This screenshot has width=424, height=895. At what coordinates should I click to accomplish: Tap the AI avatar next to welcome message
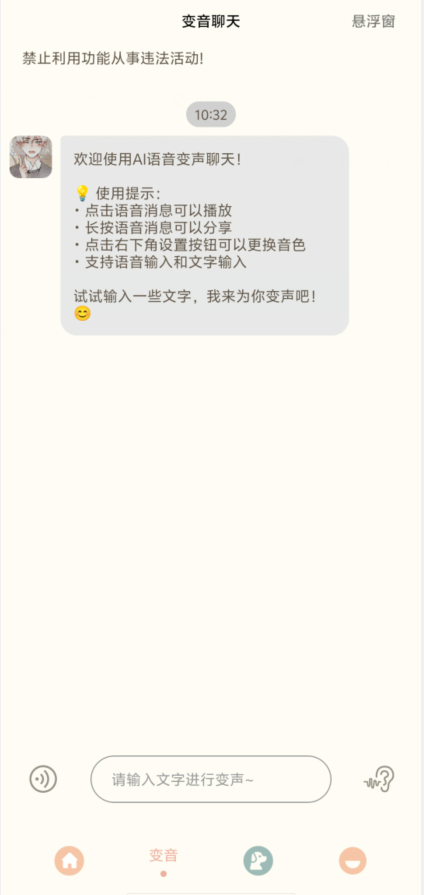click(31, 157)
